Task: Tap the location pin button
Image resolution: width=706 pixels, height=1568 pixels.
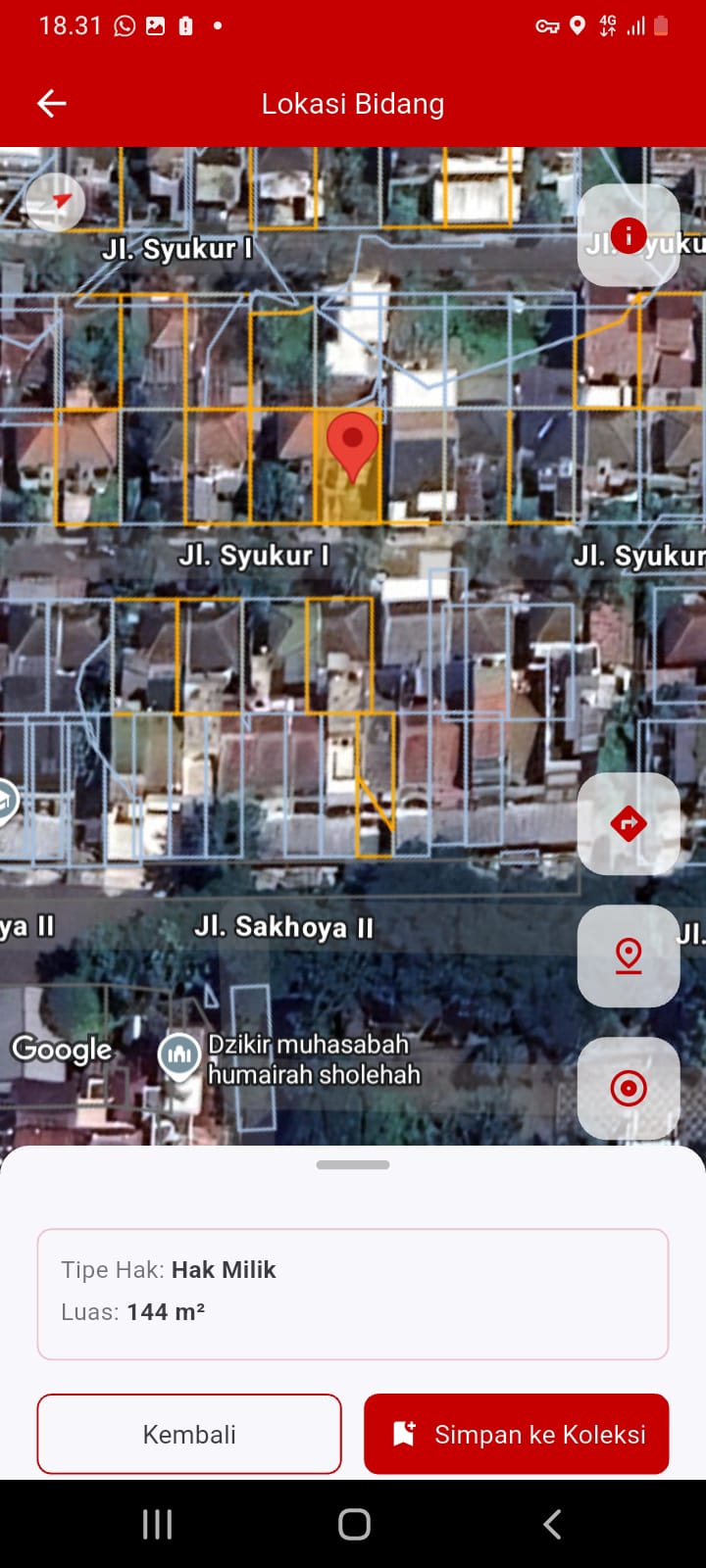Action: point(629,955)
